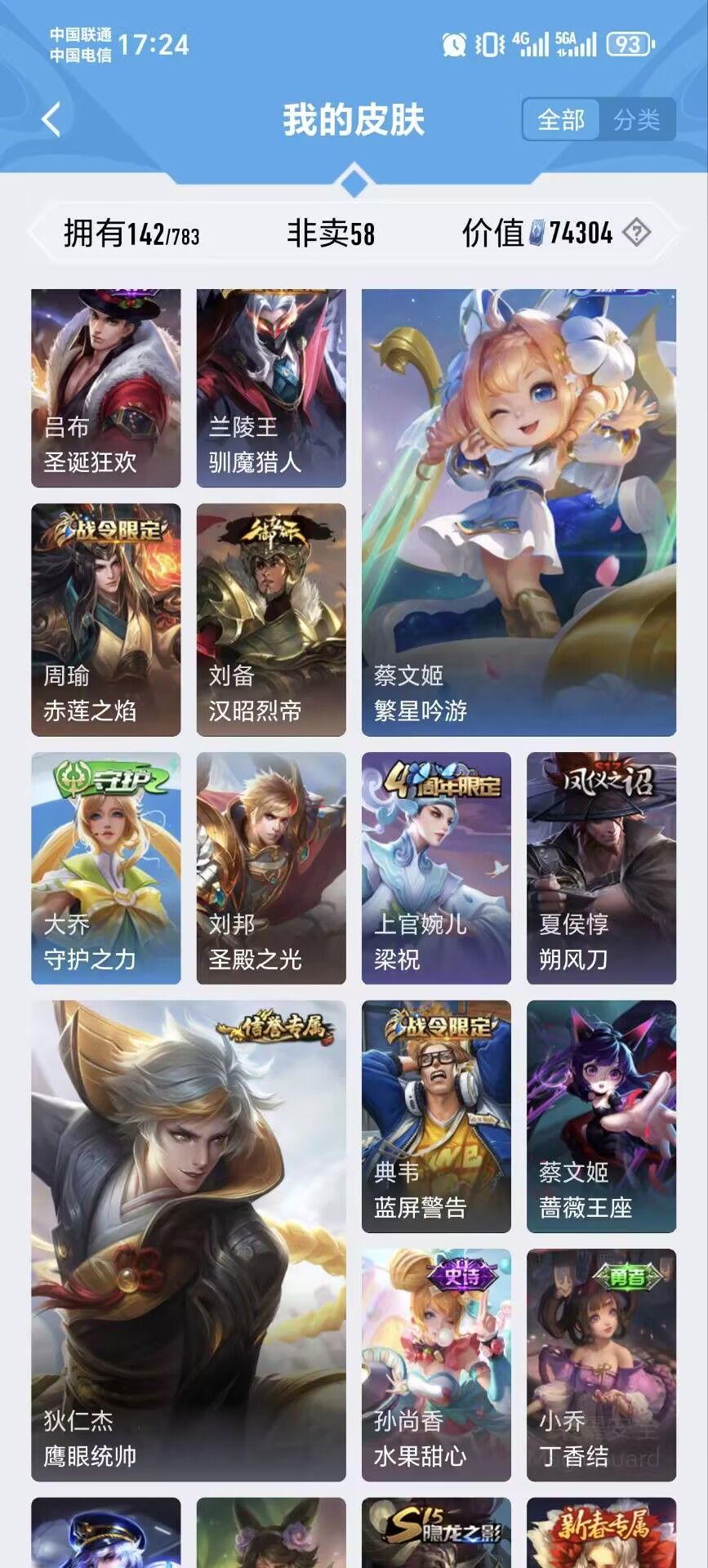View 刘备 汉昭烈帝 skin
The height and width of the screenshot is (1568, 708).
point(271,619)
